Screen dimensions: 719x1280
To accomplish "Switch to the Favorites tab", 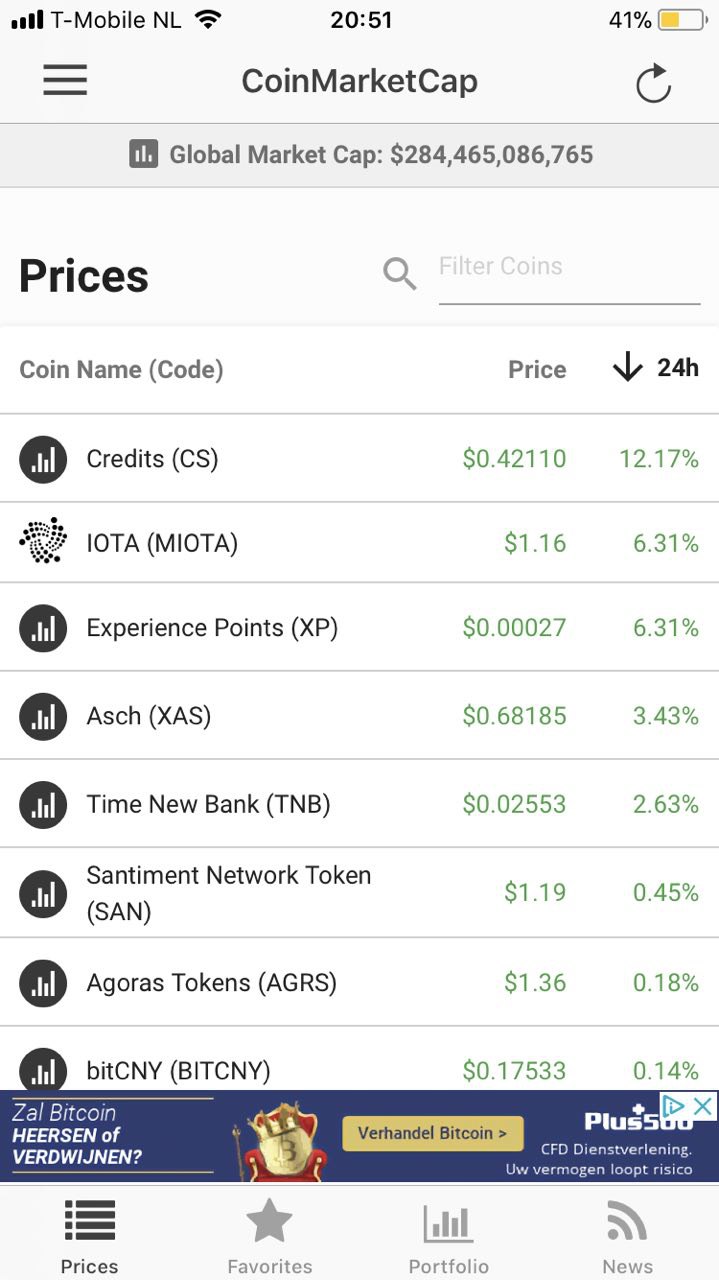I will [270, 1236].
